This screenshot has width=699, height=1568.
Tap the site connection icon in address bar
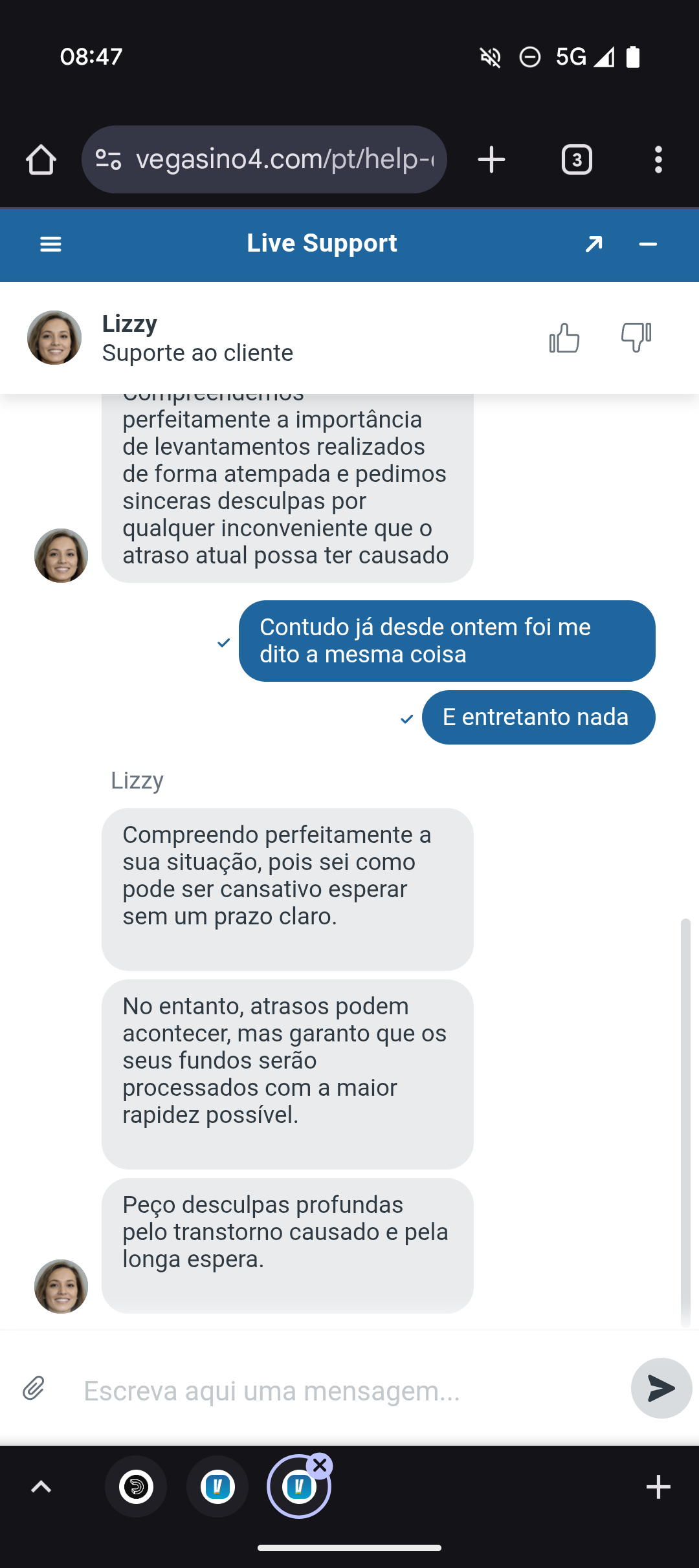[x=109, y=158]
